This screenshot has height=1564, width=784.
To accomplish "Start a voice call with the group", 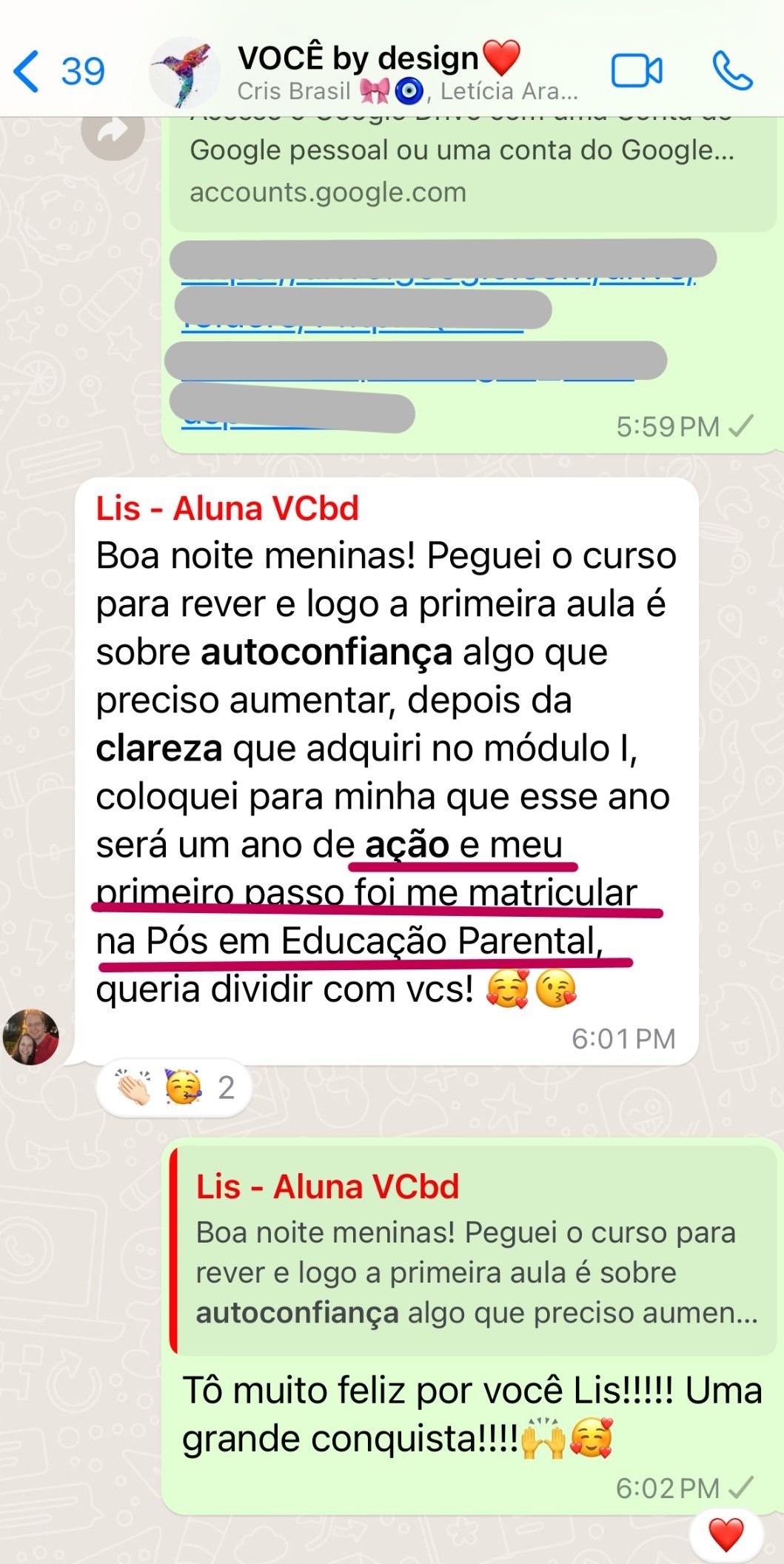I will tap(731, 72).
